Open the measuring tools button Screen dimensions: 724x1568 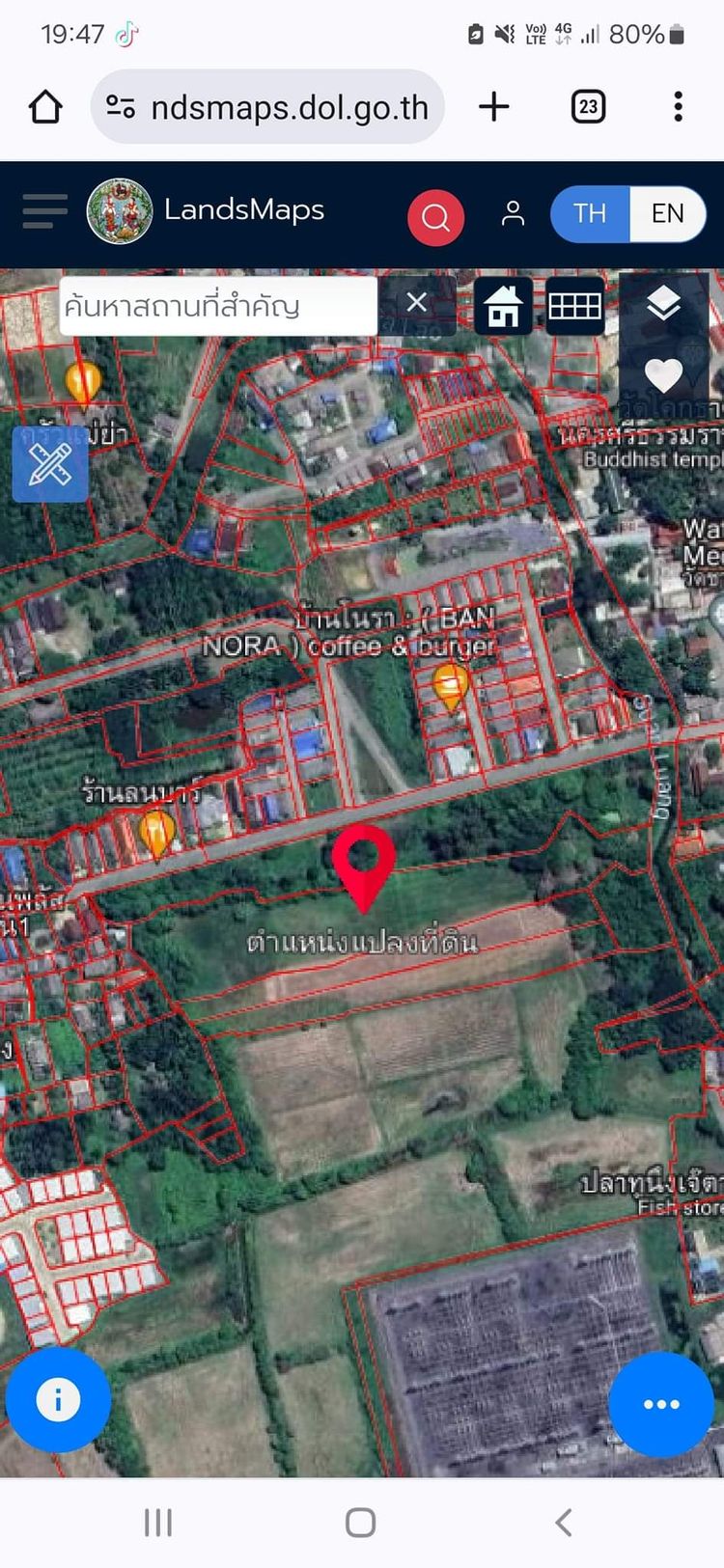coord(50,465)
